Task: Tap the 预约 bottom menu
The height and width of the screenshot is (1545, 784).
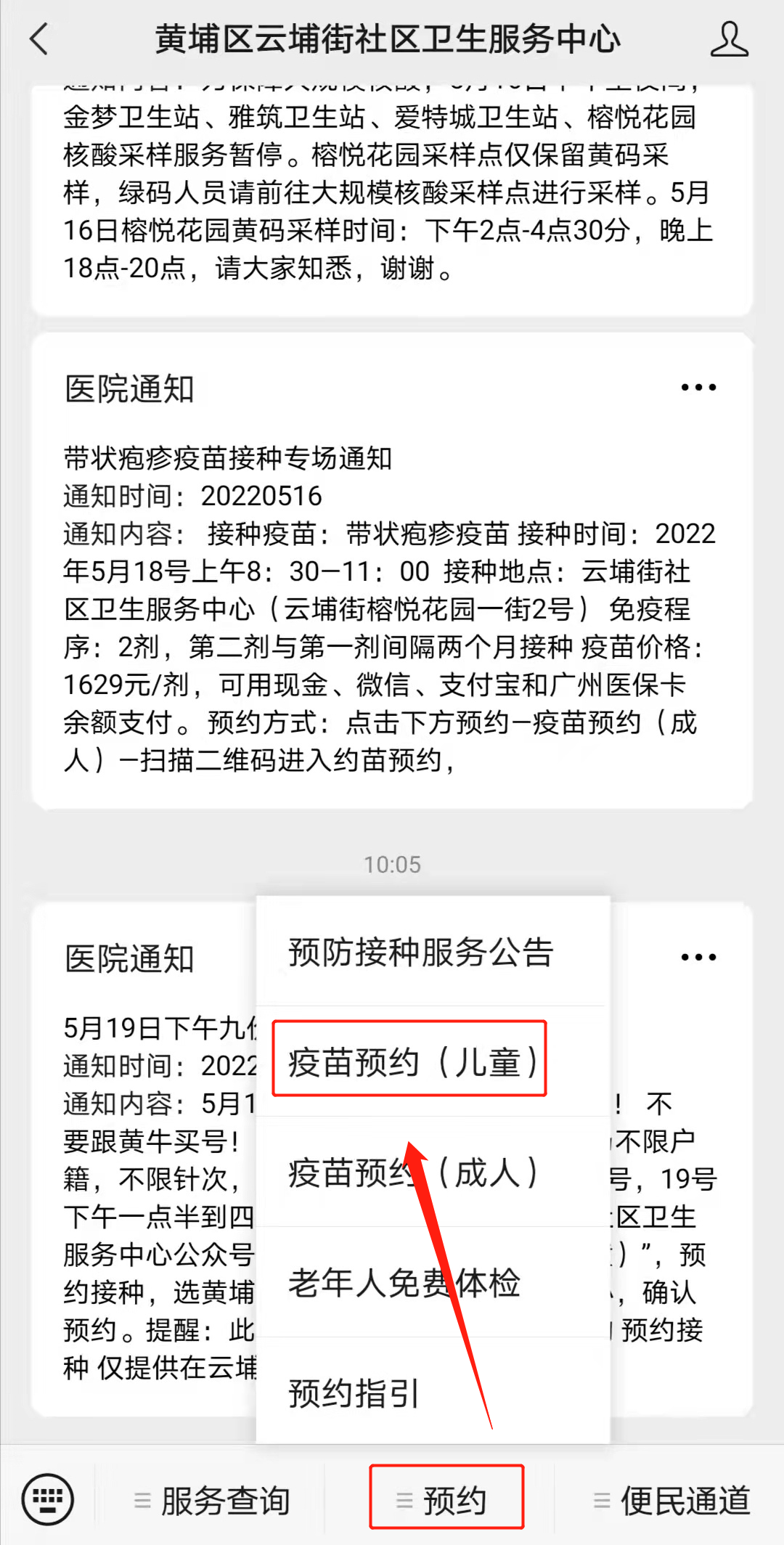Action: tap(446, 1499)
